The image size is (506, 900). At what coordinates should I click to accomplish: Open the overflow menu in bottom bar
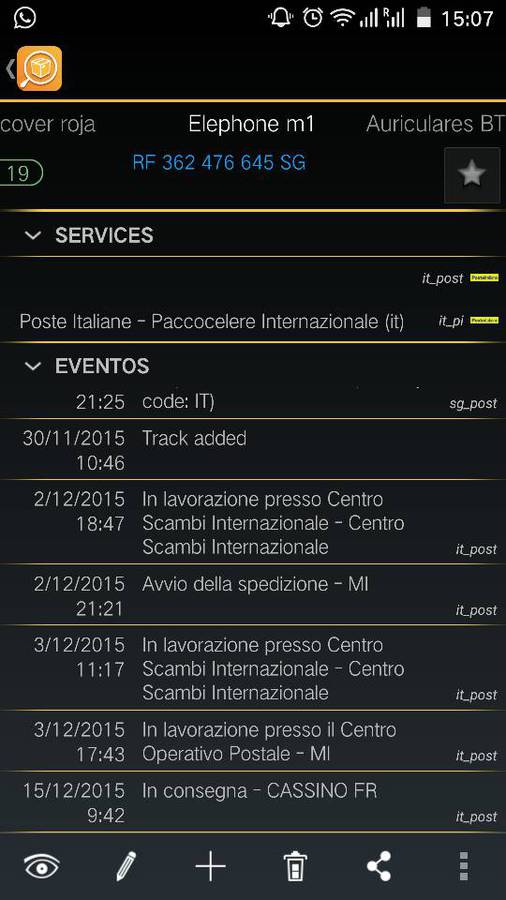click(464, 866)
